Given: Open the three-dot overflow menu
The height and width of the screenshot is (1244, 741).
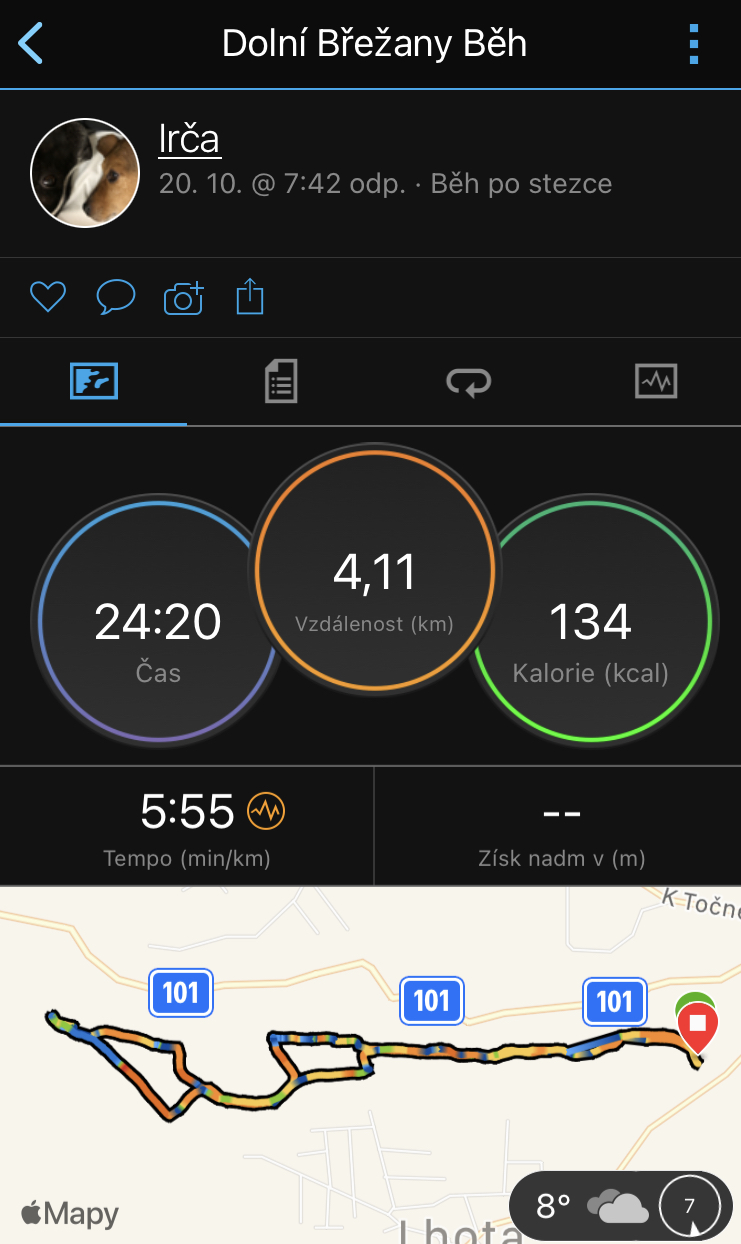Looking at the screenshot, I should 694,44.
